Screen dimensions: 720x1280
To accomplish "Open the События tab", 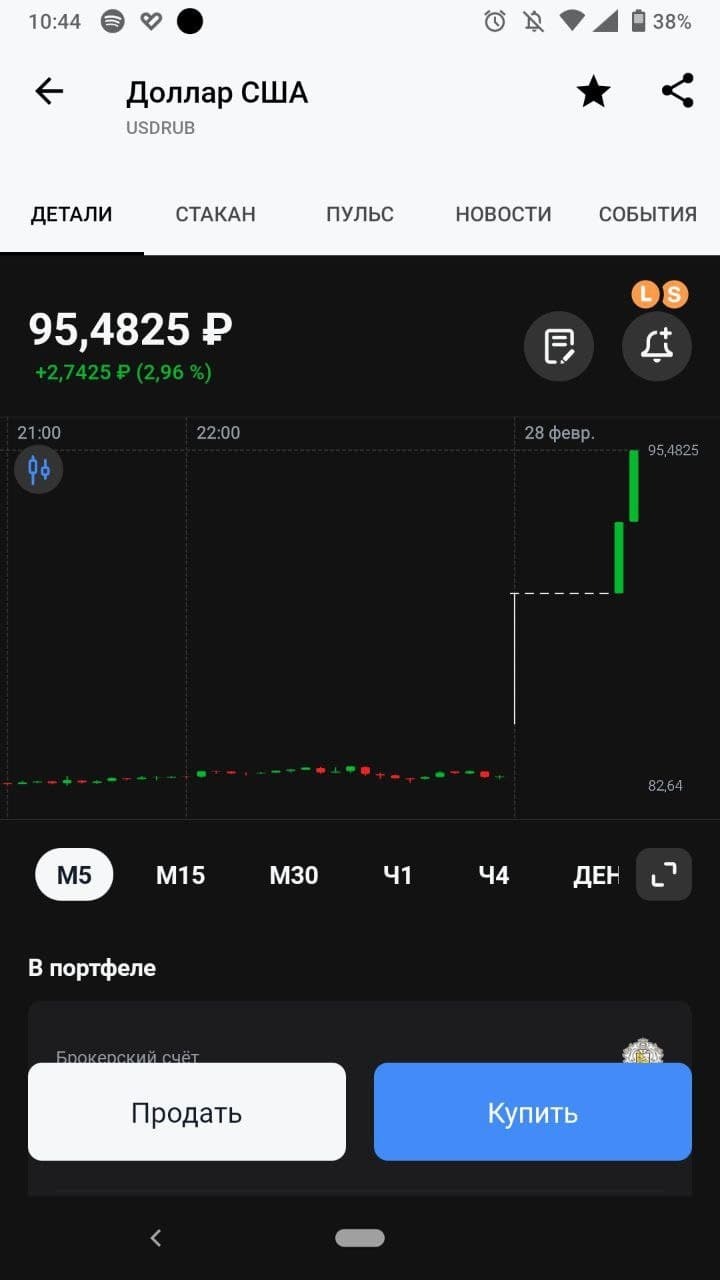I will tap(647, 214).
